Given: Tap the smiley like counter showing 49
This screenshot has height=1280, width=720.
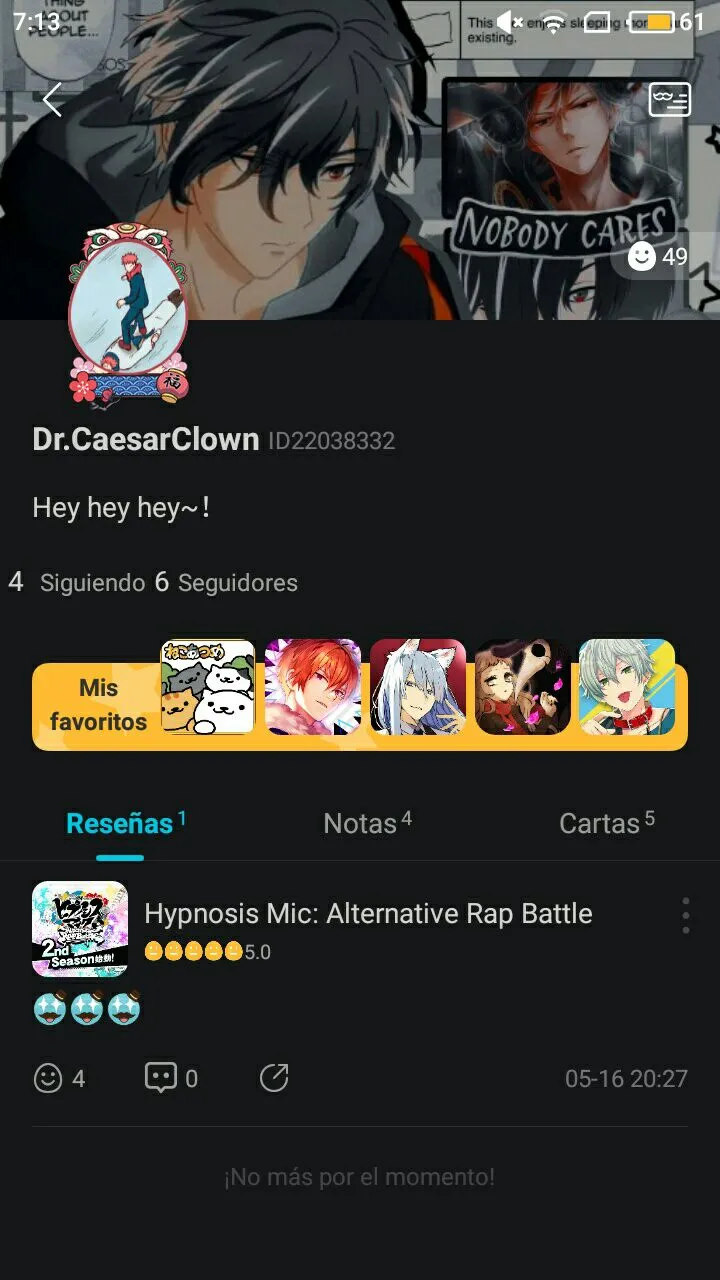Looking at the screenshot, I should [658, 257].
